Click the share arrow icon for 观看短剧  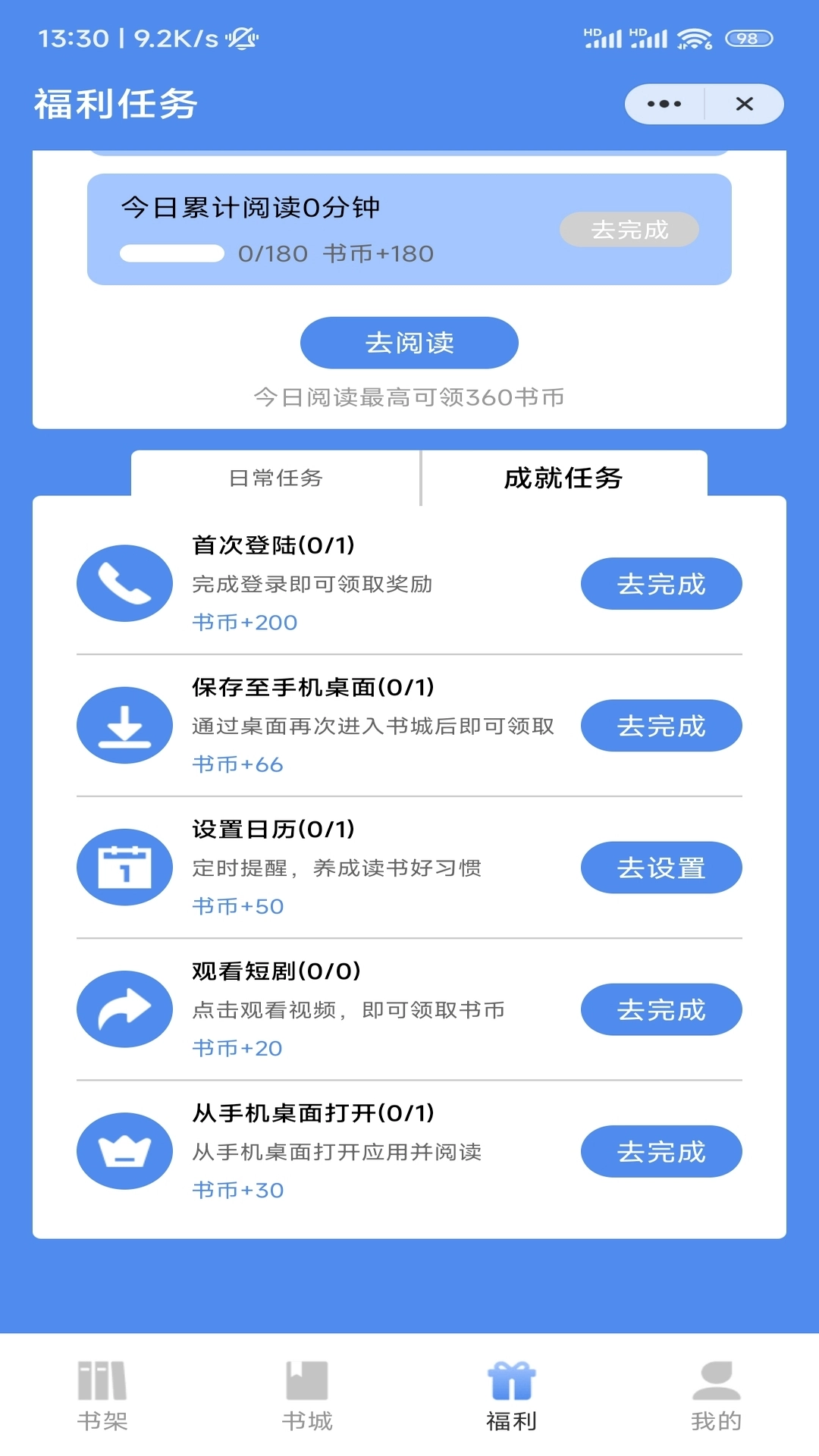tap(124, 1009)
